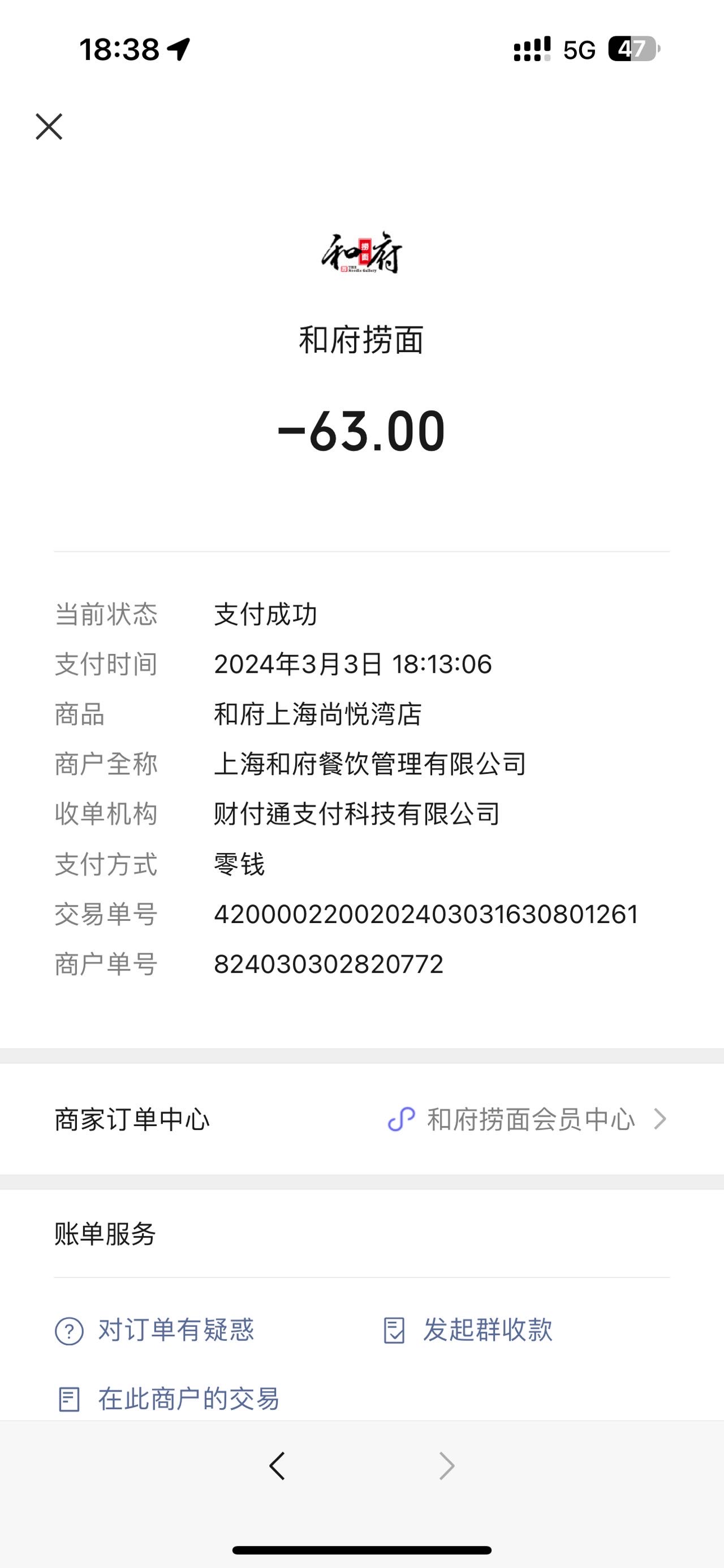
Task: View 在此商户的交易 history
Action: pyautogui.click(x=167, y=1399)
